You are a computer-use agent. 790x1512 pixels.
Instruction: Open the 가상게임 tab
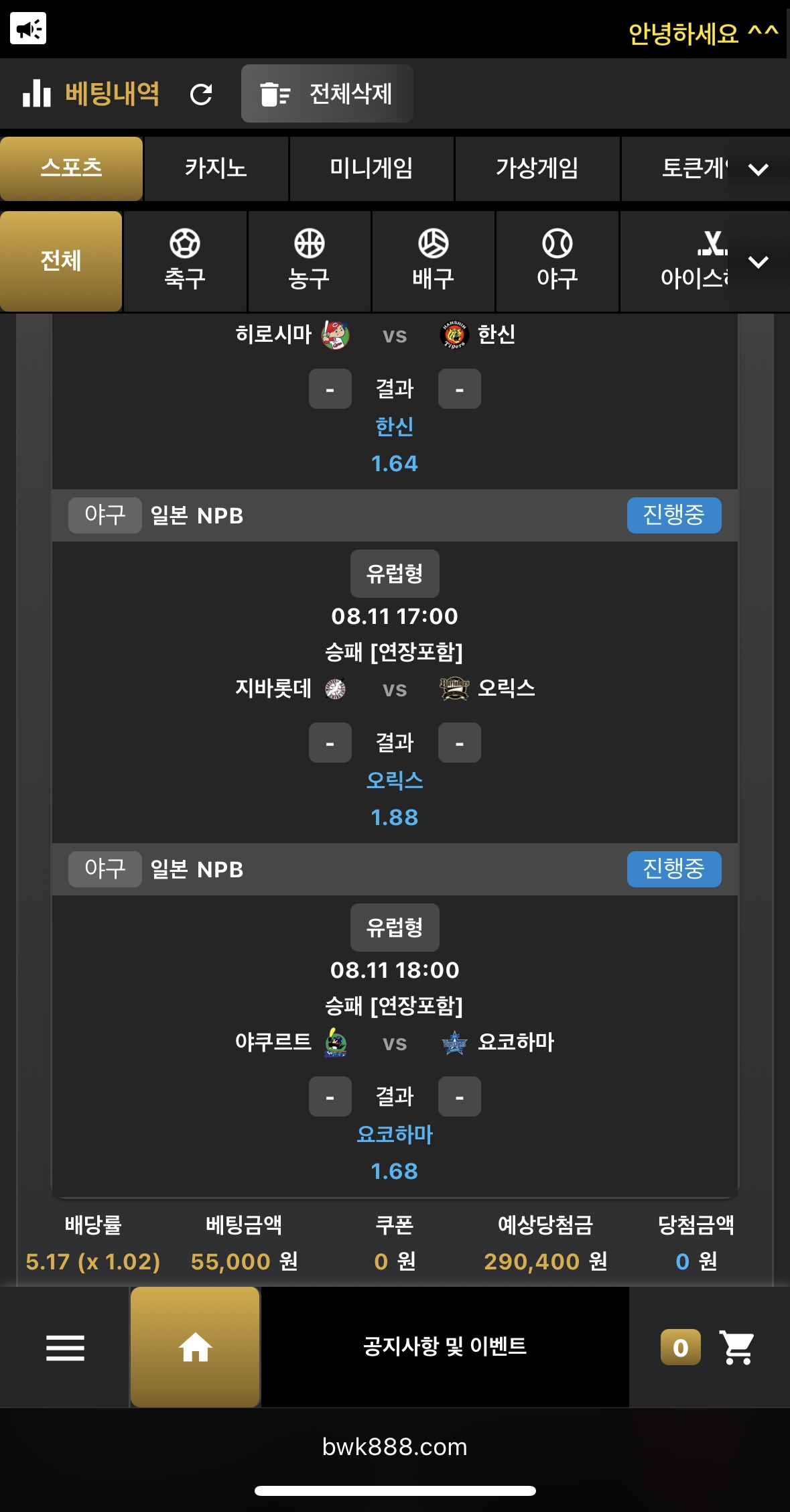537,168
